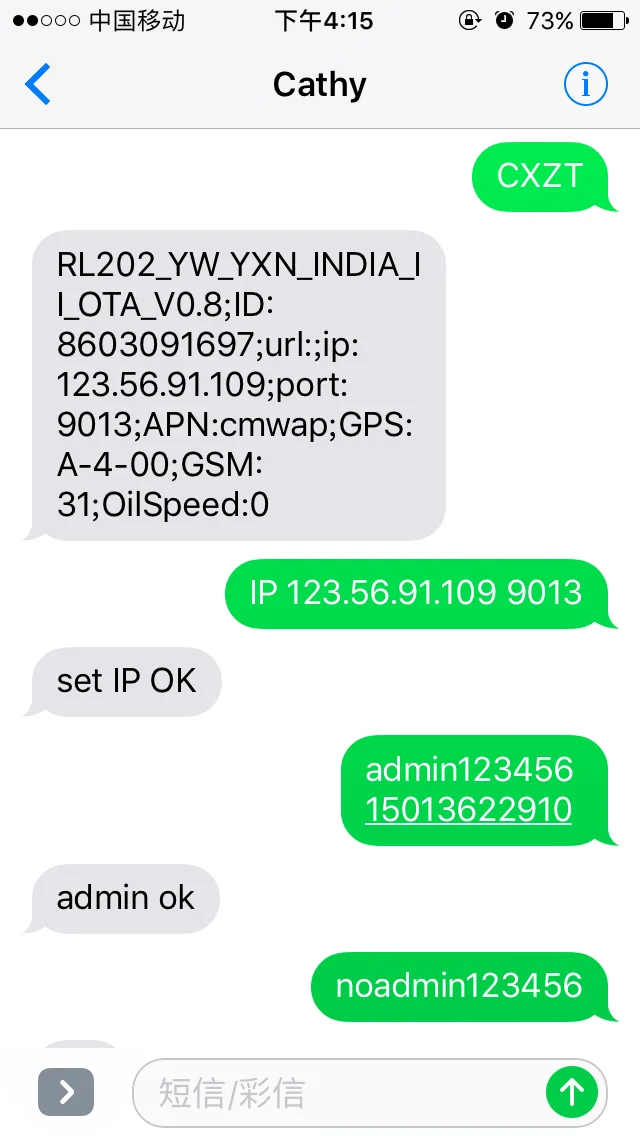Send the message with the arrow button
Screen dimensions: 640x1136
pos(572,1092)
